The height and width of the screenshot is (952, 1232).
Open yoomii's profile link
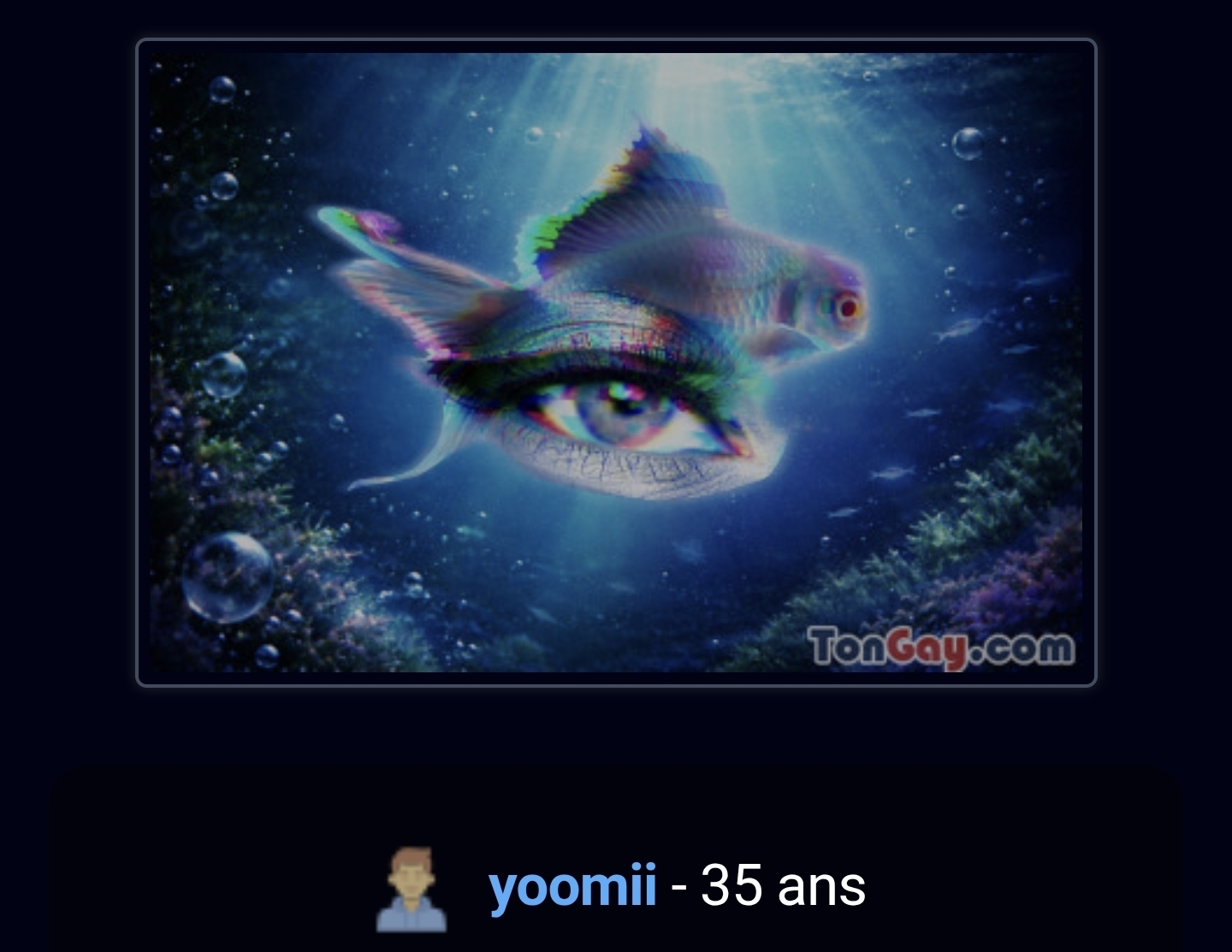tap(572, 886)
